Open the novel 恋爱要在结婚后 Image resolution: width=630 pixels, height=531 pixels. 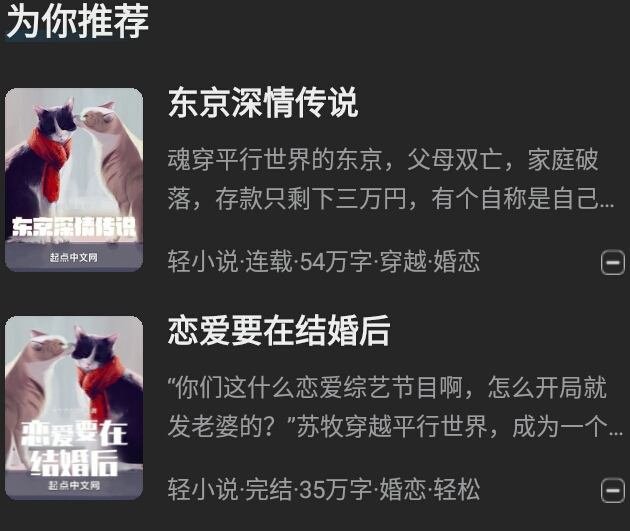[278, 331]
